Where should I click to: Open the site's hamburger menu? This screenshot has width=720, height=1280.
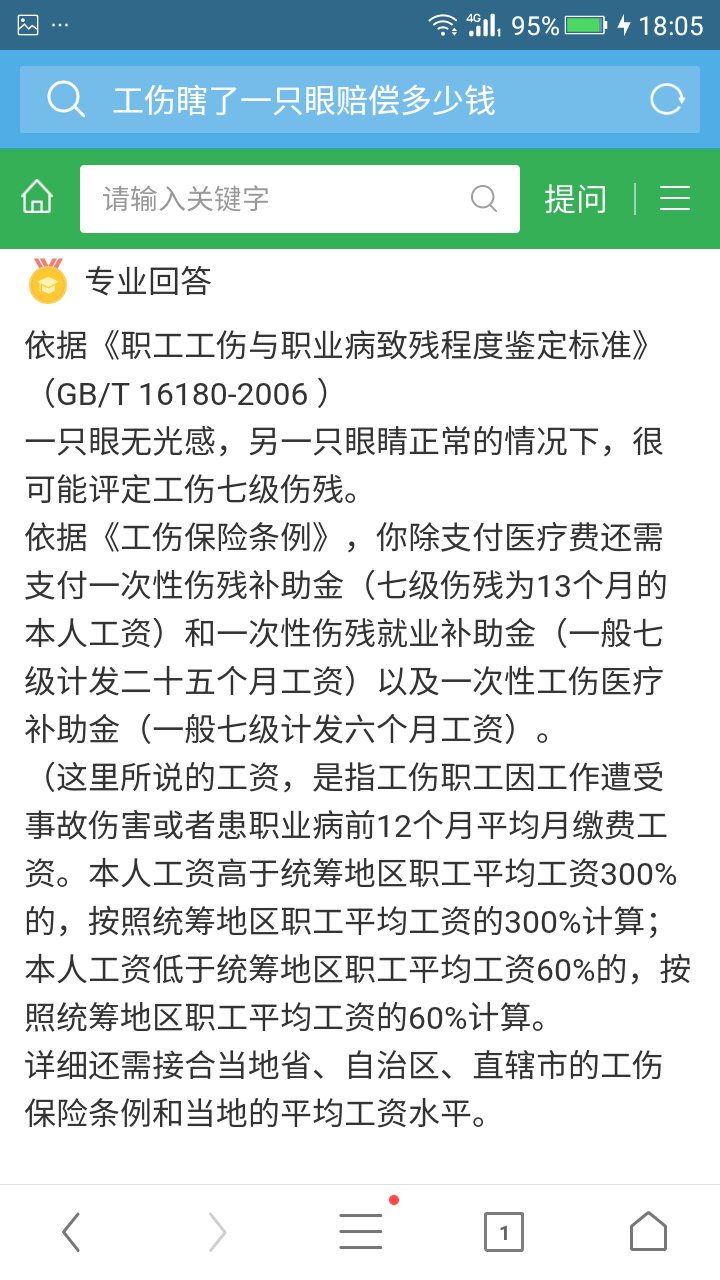675,198
